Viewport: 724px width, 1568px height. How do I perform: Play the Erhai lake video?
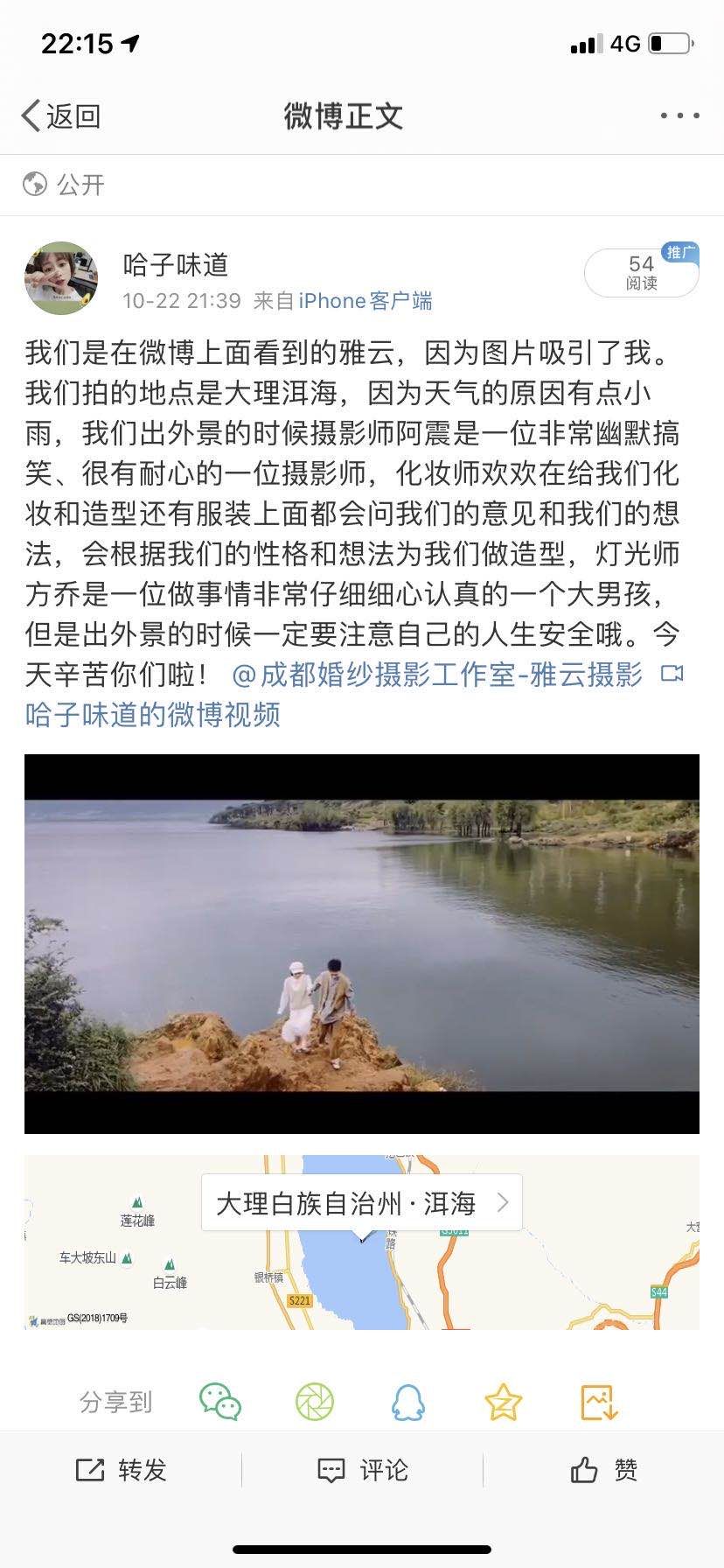pyautogui.click(x=362, y=944)
